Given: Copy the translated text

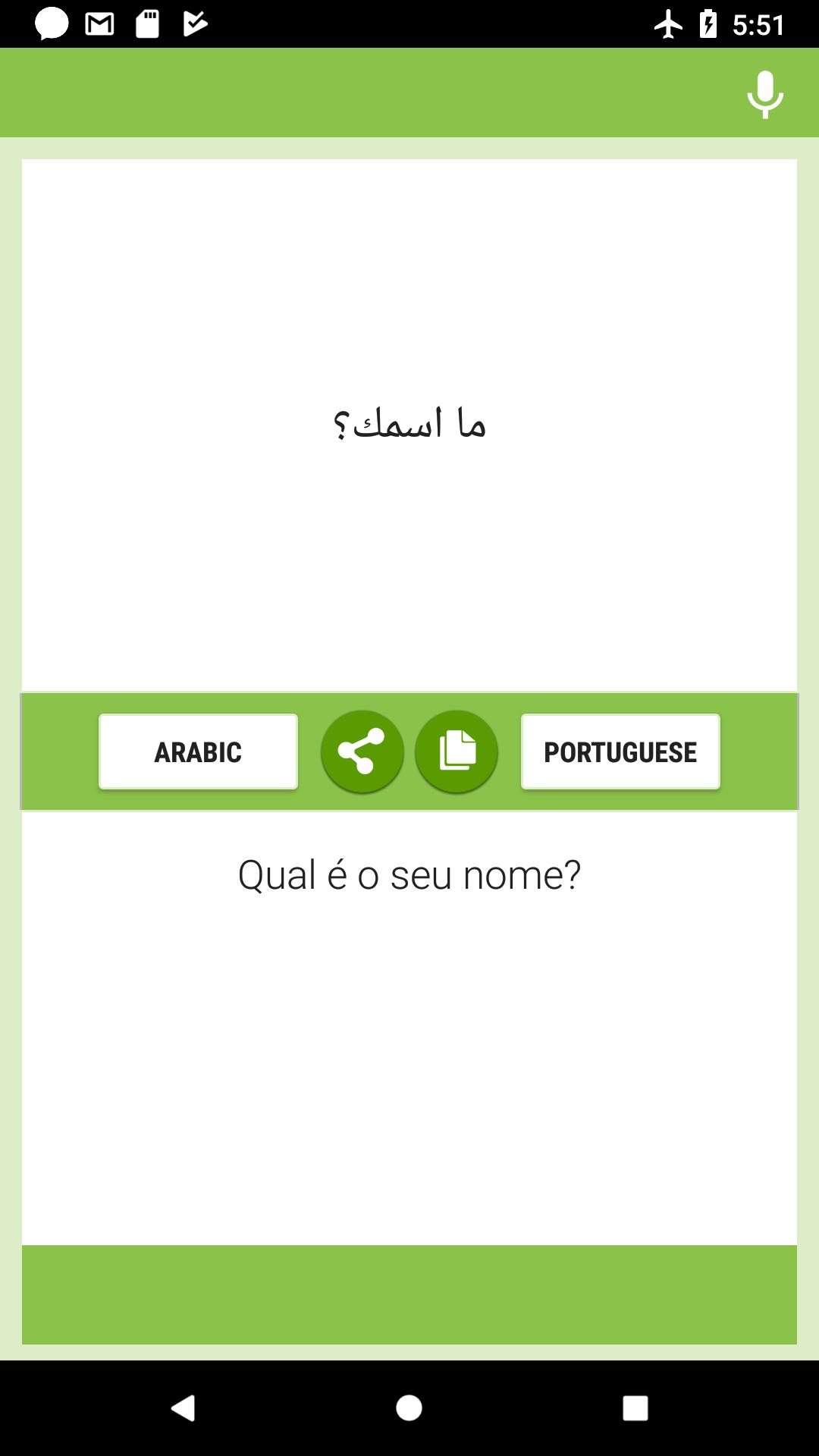Looking at the screenshot, I should click(457, 752).
